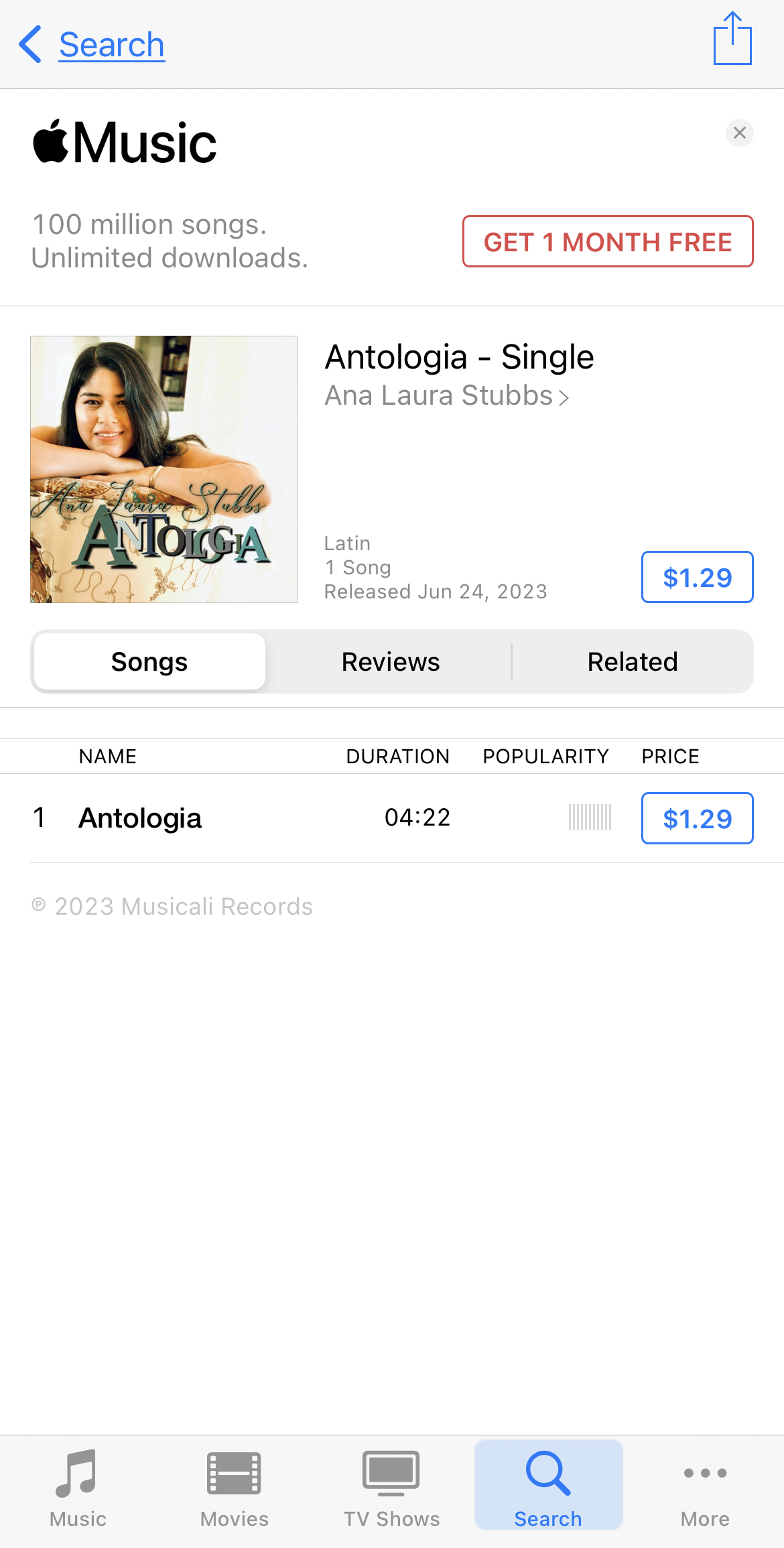Switch to the Related tab
Screen dimensions: 784x1548
click(632, 662)
